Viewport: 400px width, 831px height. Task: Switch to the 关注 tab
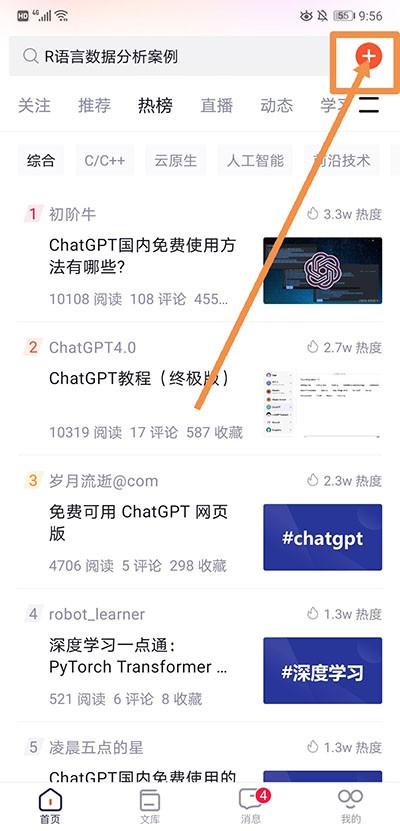[x=34, y=105]
